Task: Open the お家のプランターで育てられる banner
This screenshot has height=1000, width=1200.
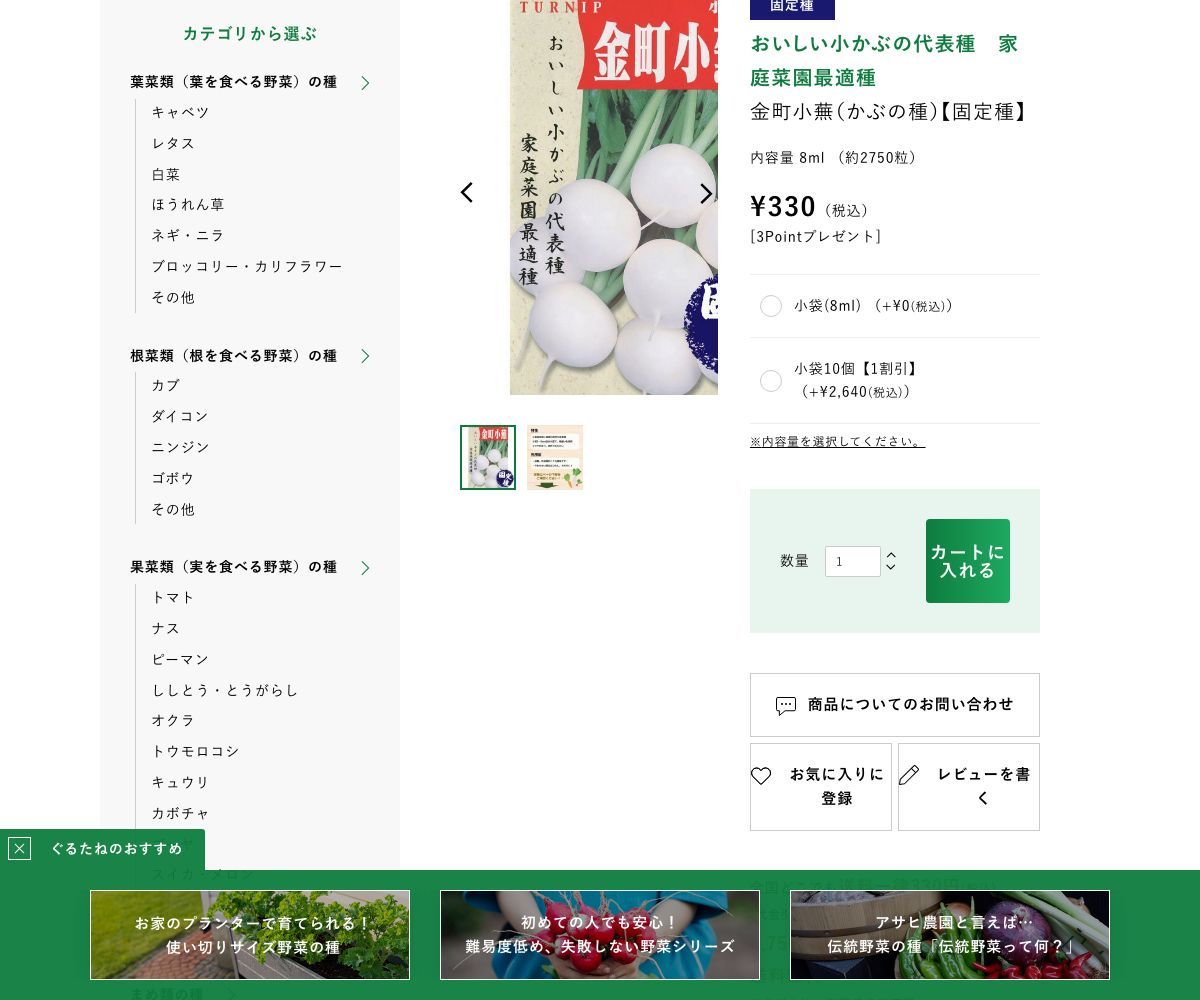Action: (x=250, y=935)
